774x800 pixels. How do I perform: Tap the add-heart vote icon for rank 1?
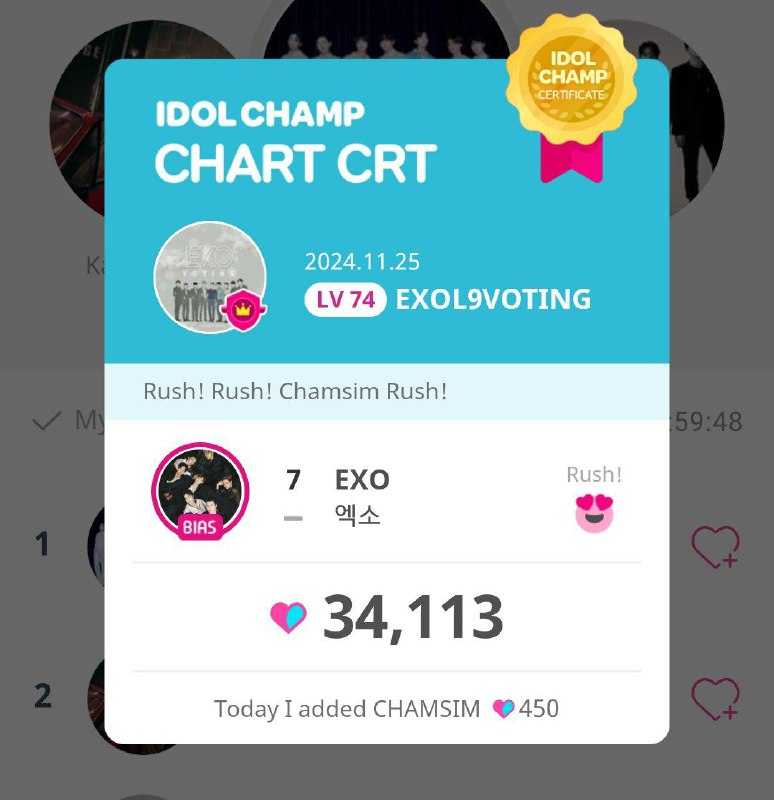tap(715, 547)
